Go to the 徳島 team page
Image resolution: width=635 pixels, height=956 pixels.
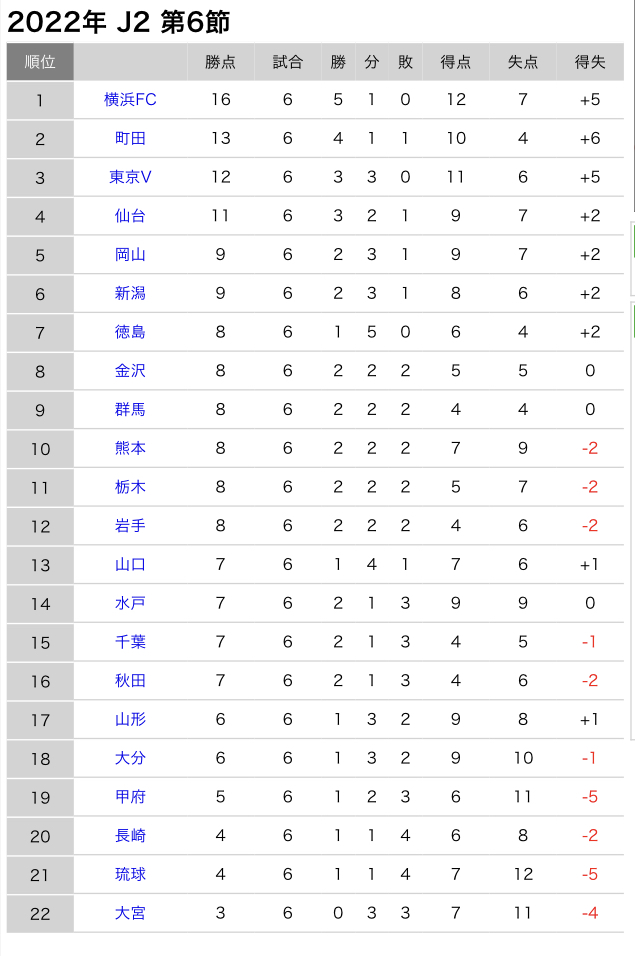click(x=130, y=332)
